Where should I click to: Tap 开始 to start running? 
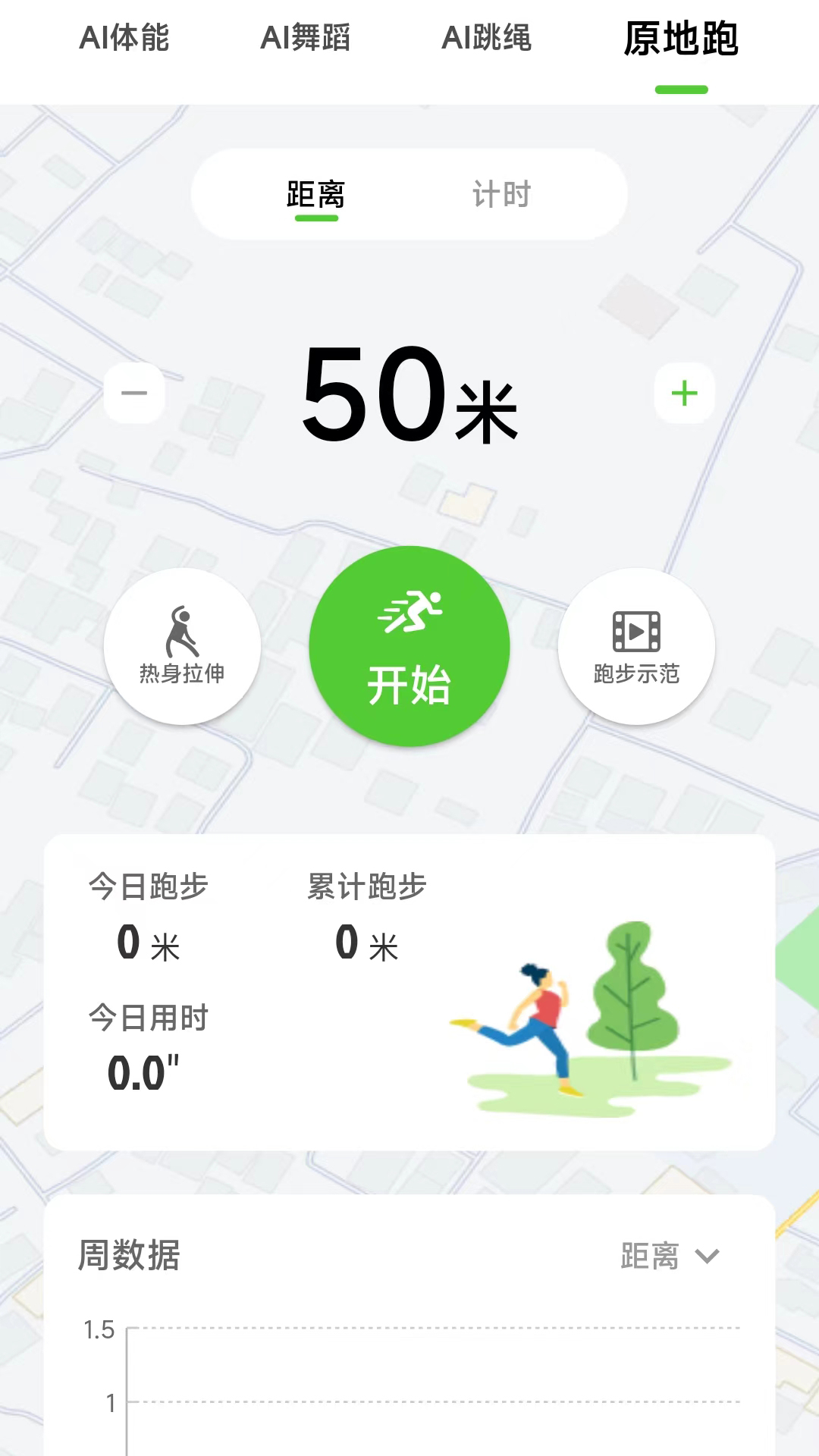tap(409, 646)
